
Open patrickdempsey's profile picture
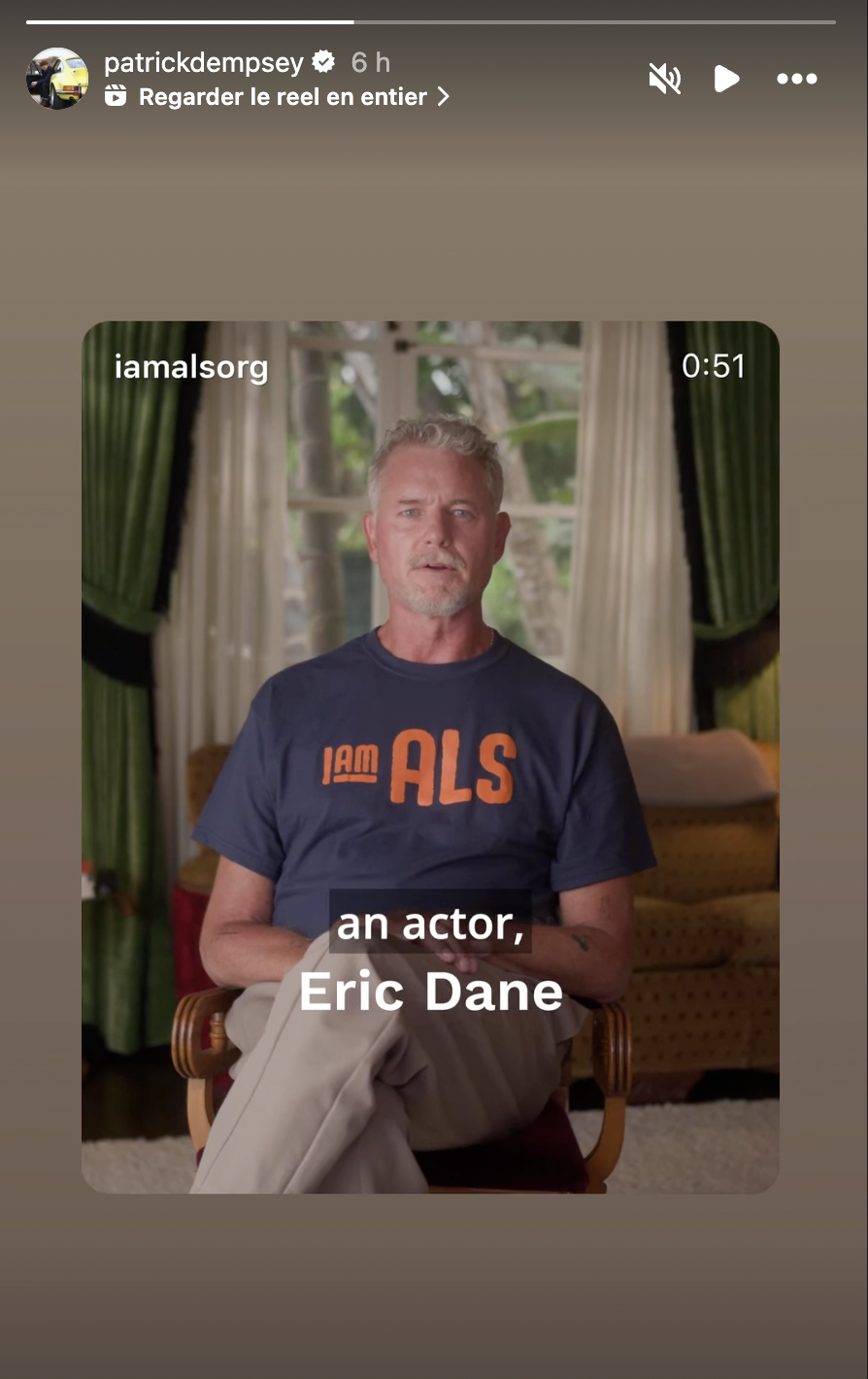coord(57,78)
